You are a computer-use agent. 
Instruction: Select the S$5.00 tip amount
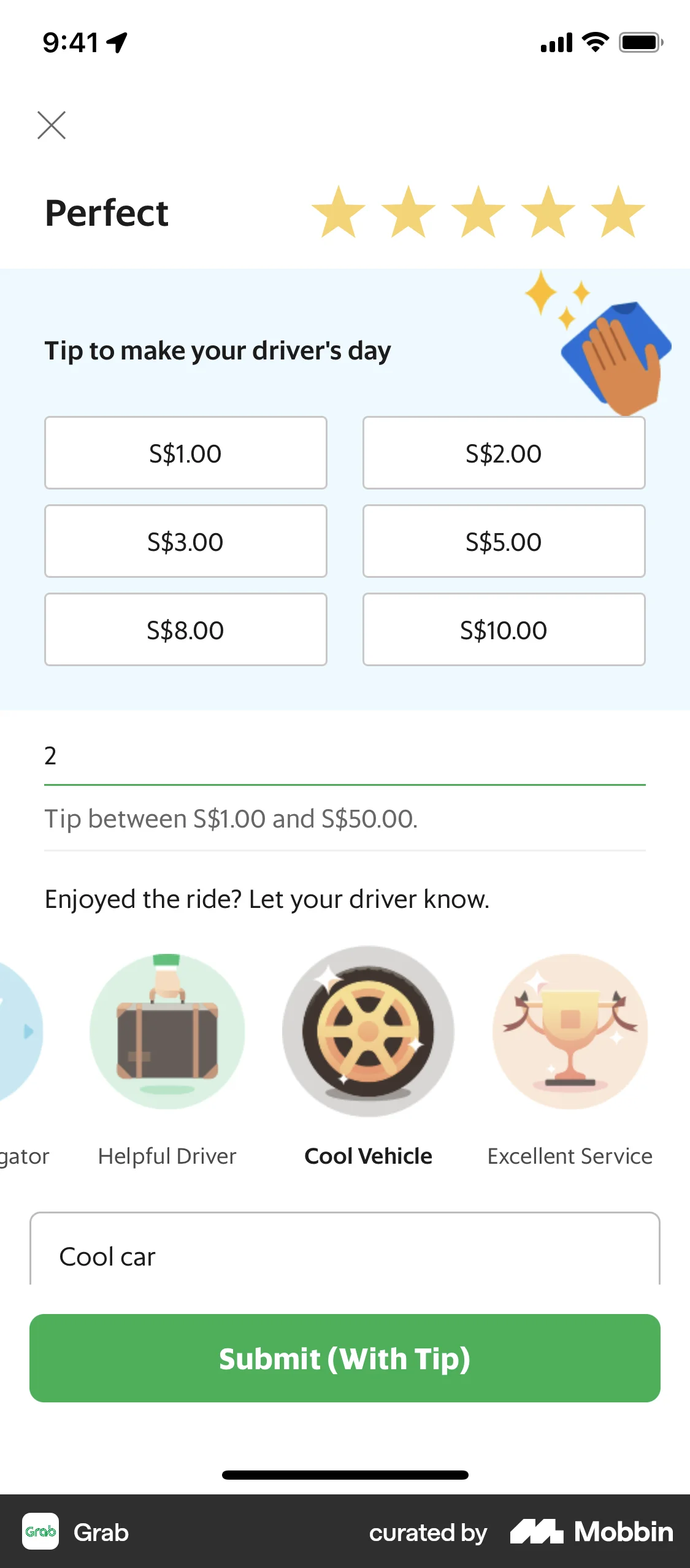point(503,541)
